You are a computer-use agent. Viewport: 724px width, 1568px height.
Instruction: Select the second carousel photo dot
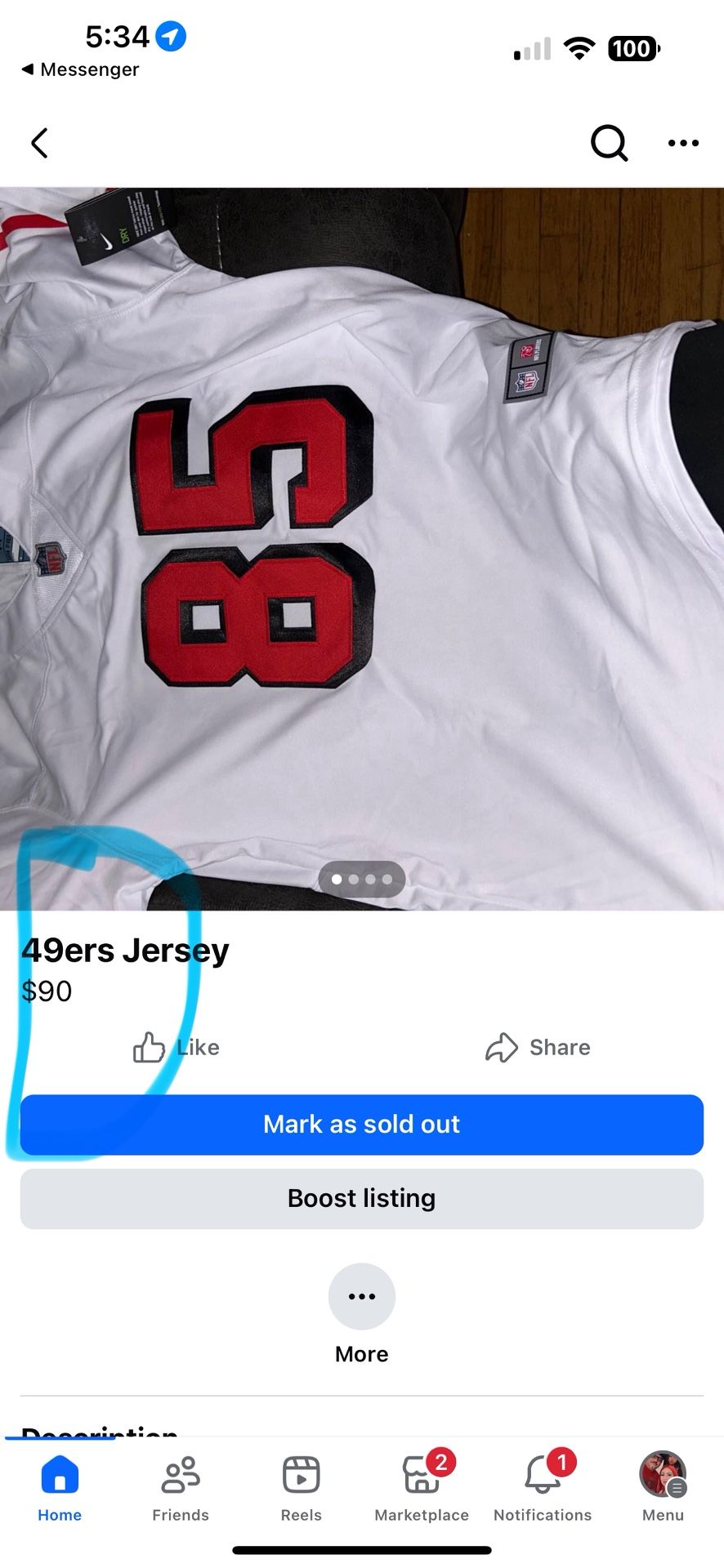click(x=354, y=880)
